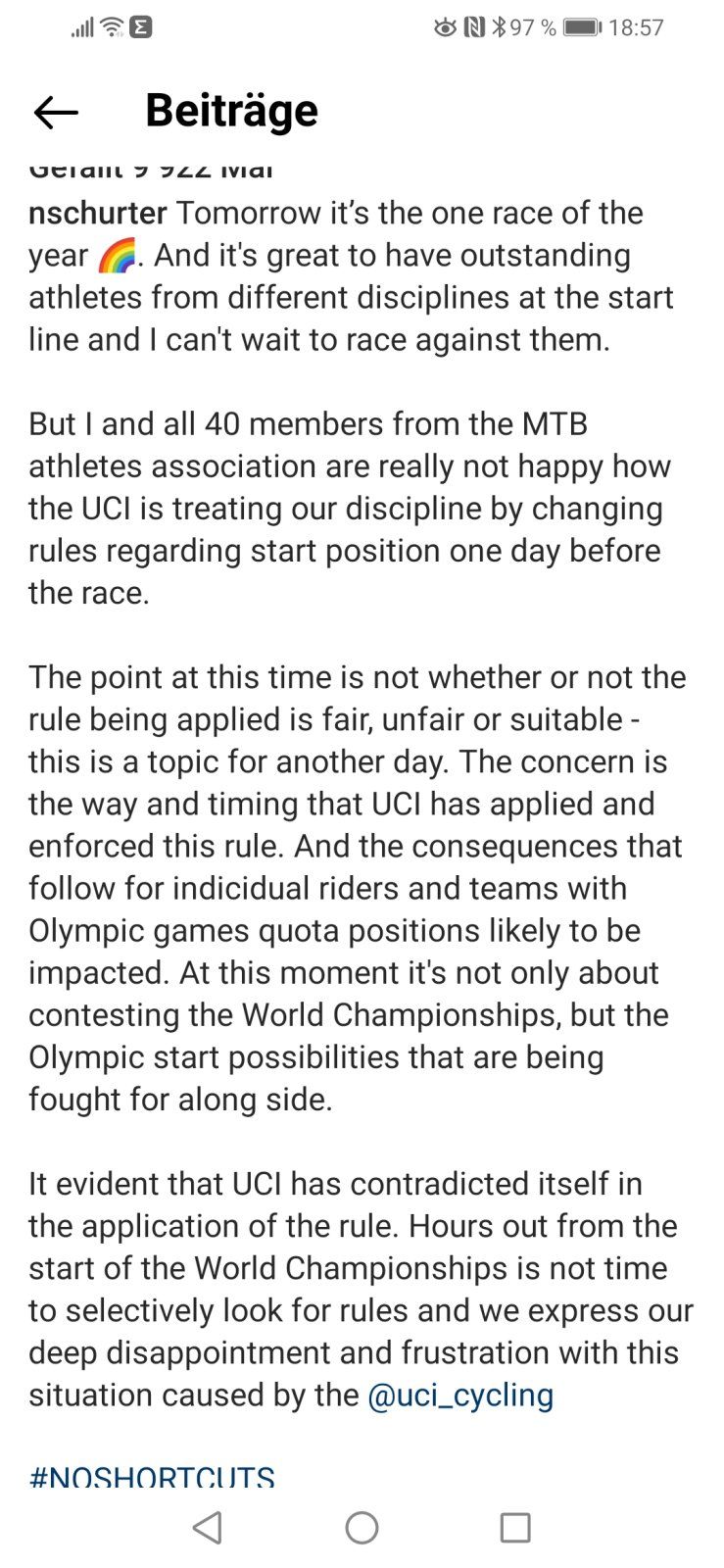
Task: Tap the NFC icon in status bar
Action: pos(473,28)
